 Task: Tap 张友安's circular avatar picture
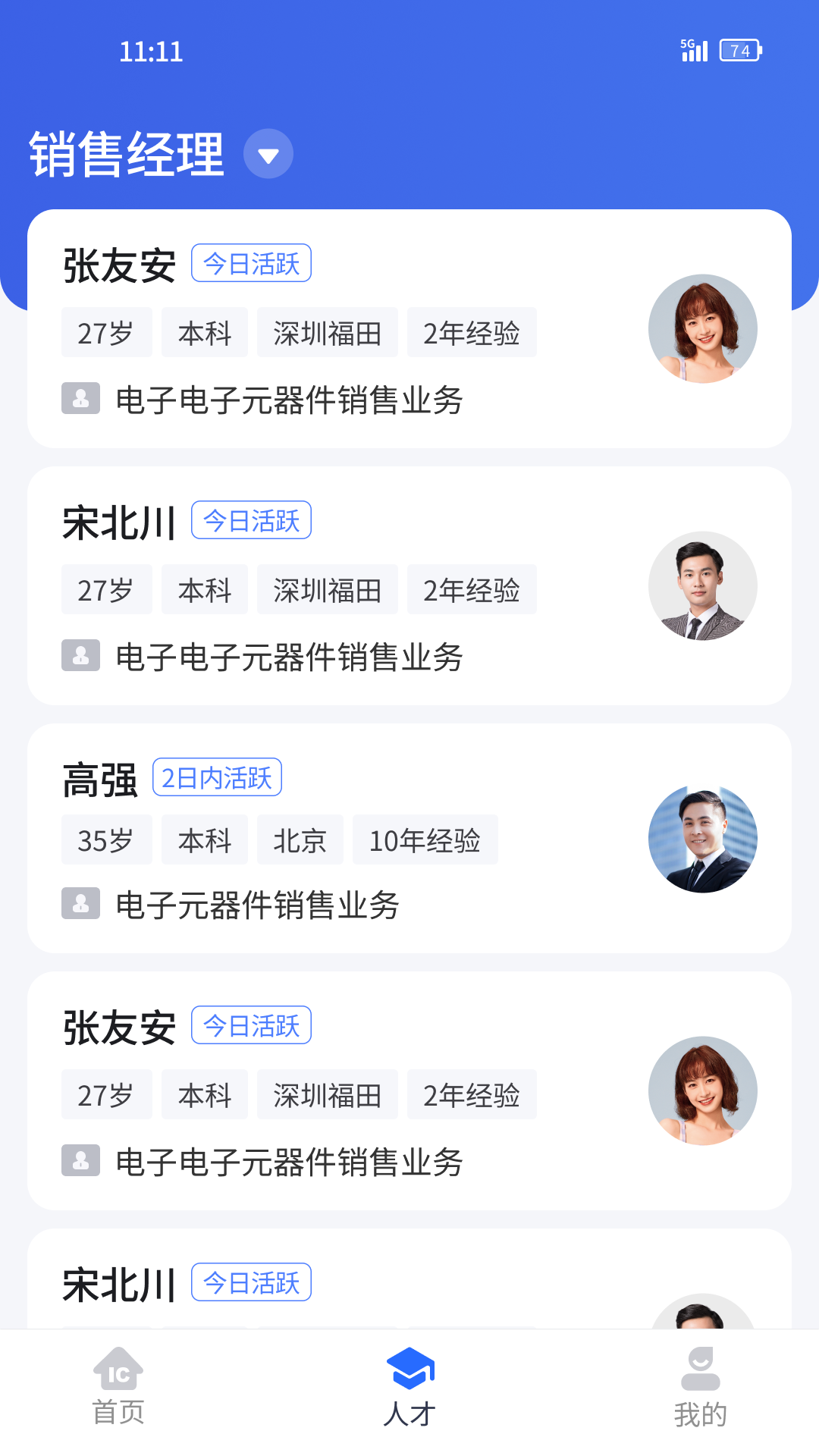(x=702, y=328)
